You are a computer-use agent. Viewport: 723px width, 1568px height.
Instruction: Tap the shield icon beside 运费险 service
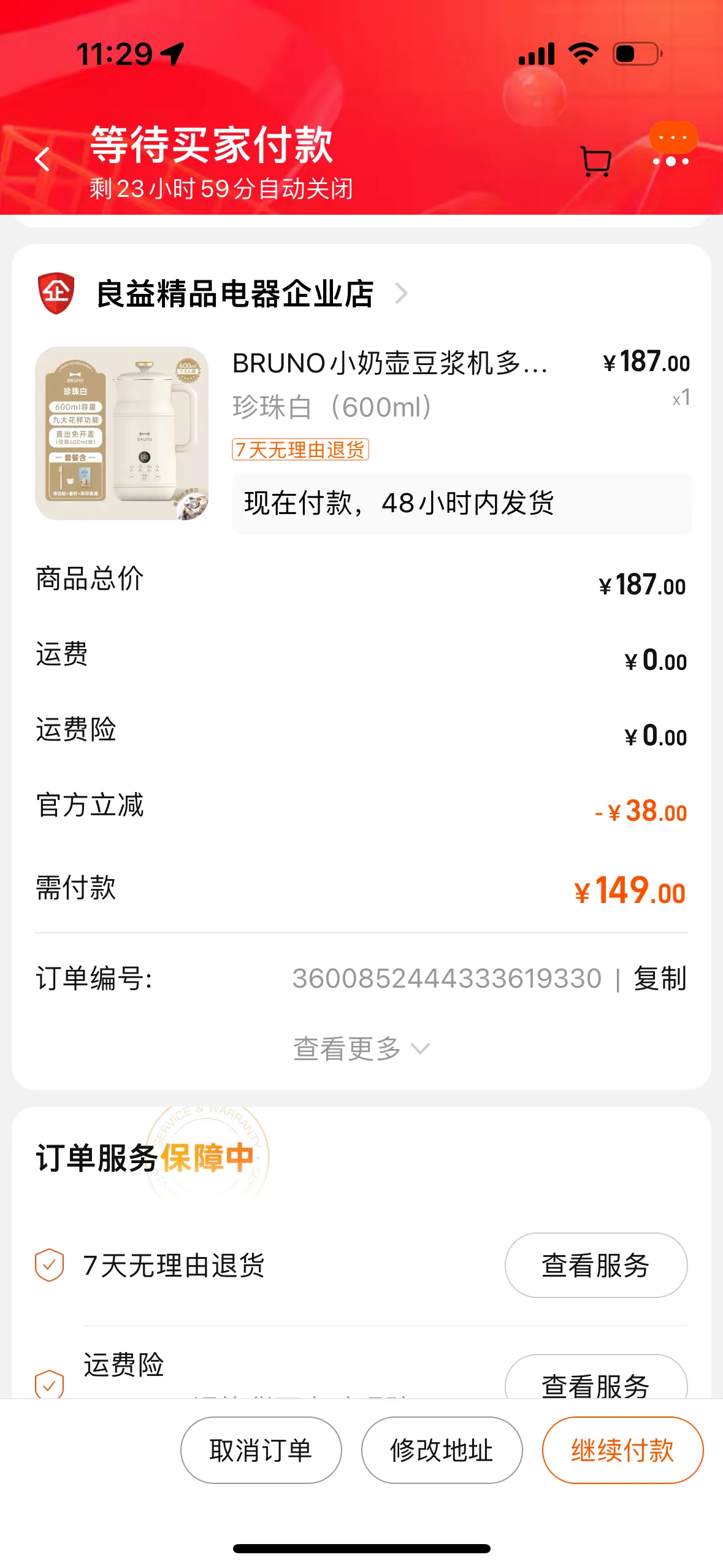click(48, 1385)
